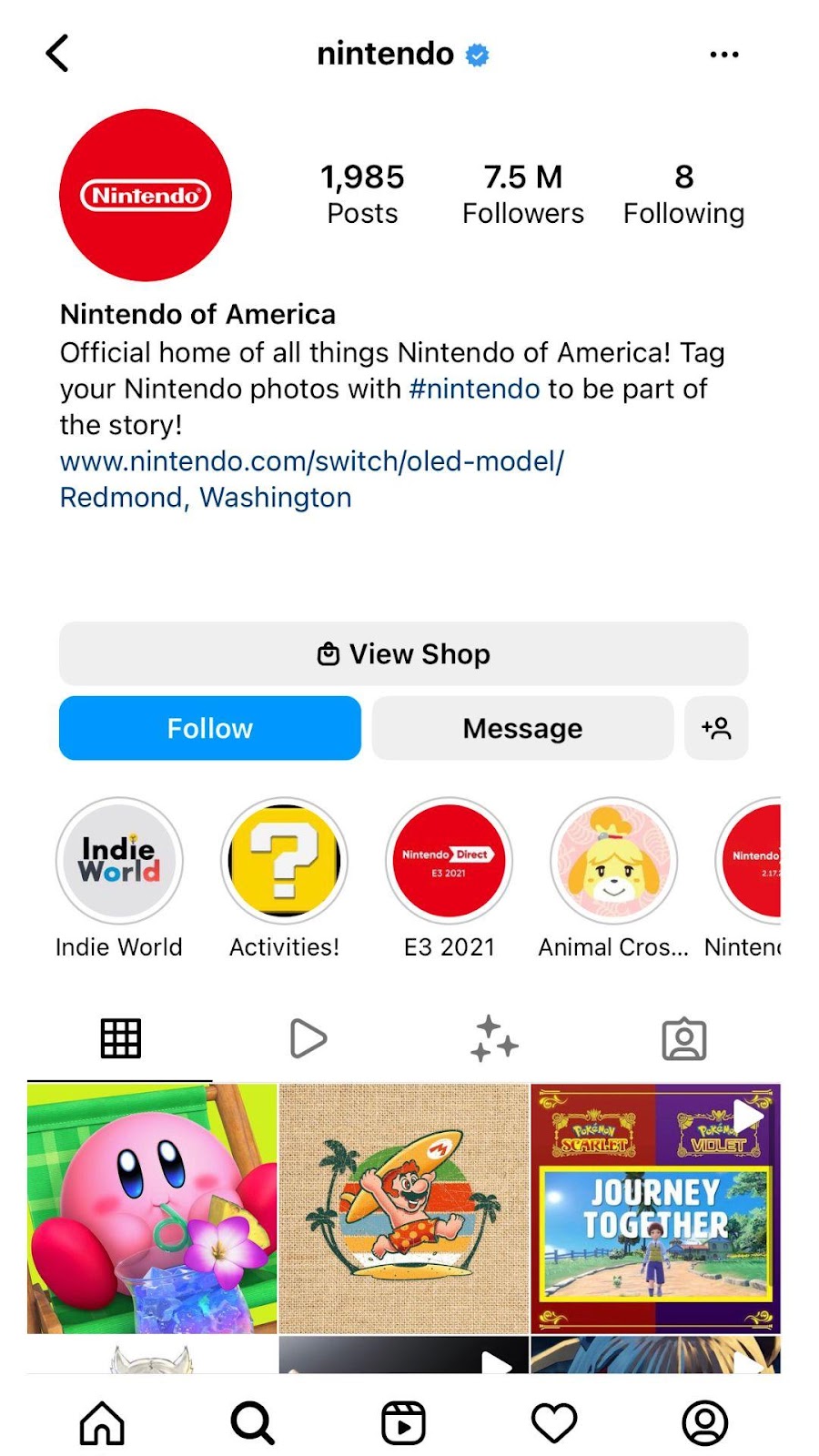This screenshot has width=819, height=1456.
Task: Open the #nintendo hashtag in the bio
Action: 474,389
